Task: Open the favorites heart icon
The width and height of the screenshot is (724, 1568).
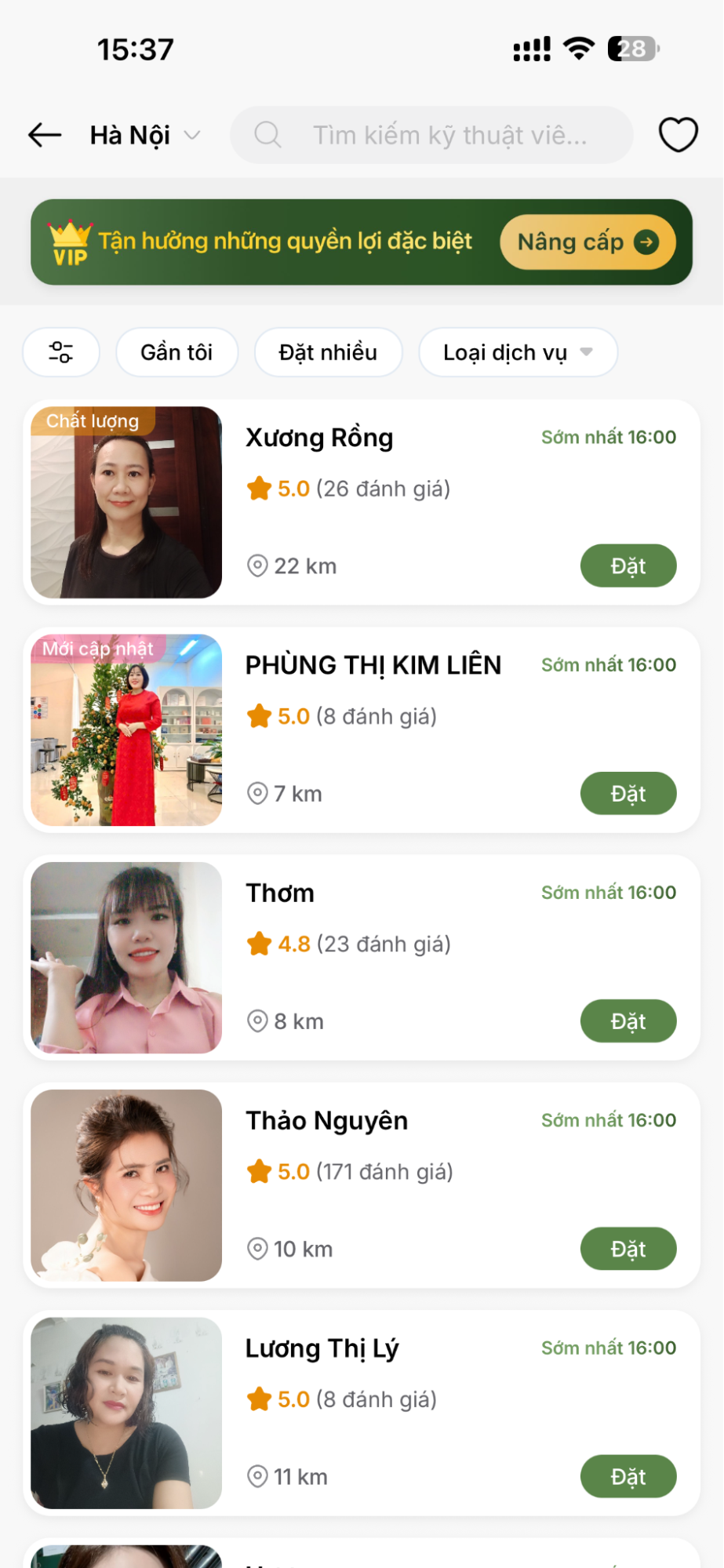Action: (676, 133)
